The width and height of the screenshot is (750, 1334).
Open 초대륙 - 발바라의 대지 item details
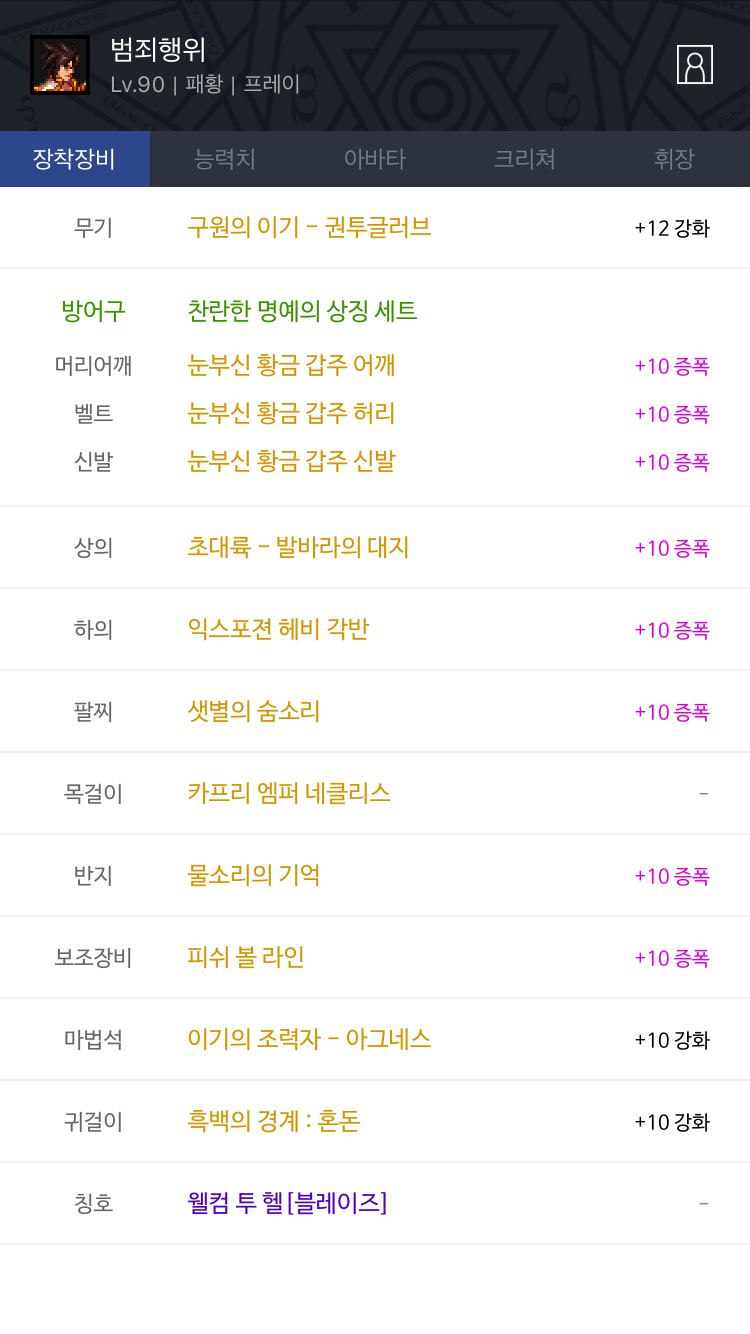[298, 547]
